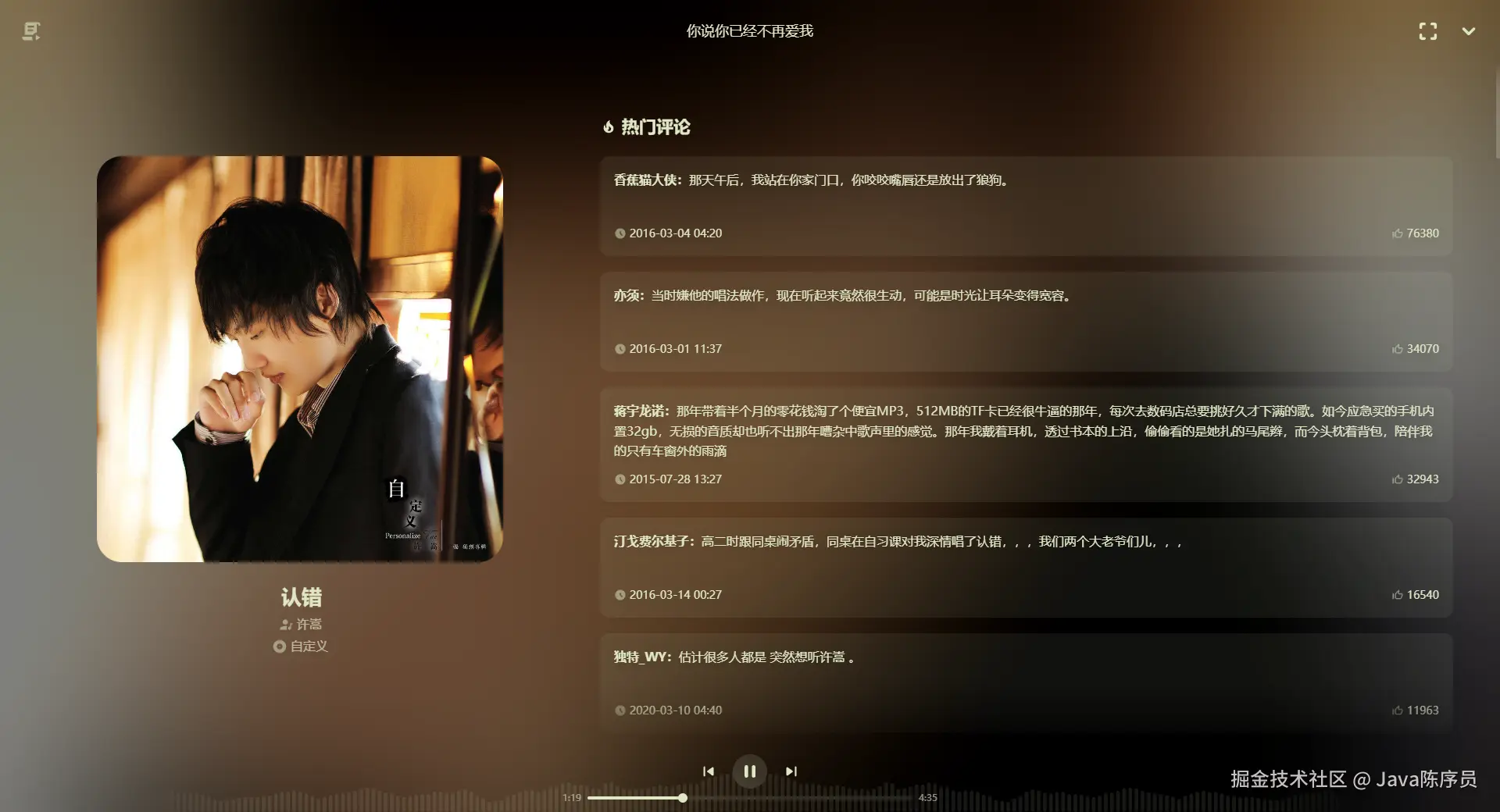Like 亦须's comment
The height and width of the screenshot is (812, 1500).
pos(1398,349)
